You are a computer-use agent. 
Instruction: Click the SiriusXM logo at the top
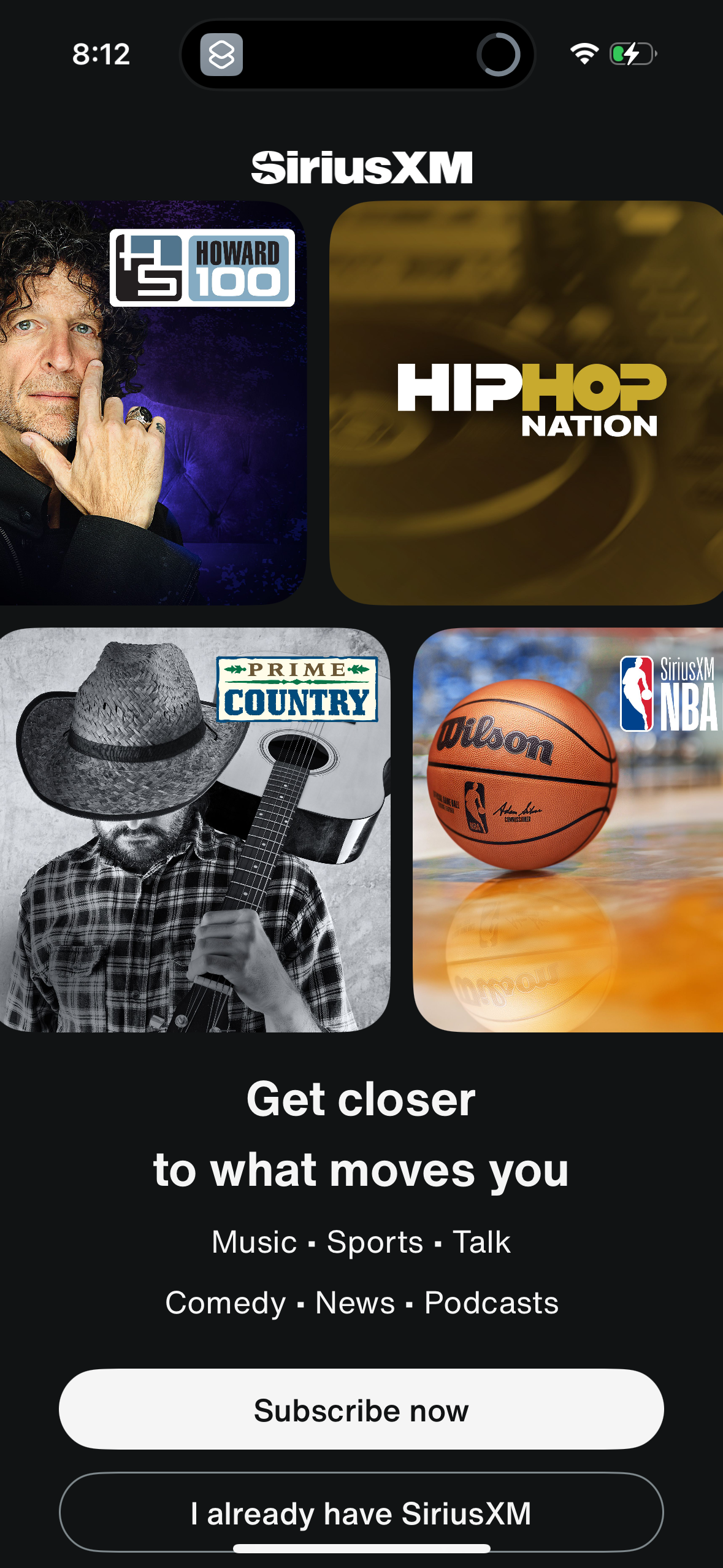[x=361, y=164]
